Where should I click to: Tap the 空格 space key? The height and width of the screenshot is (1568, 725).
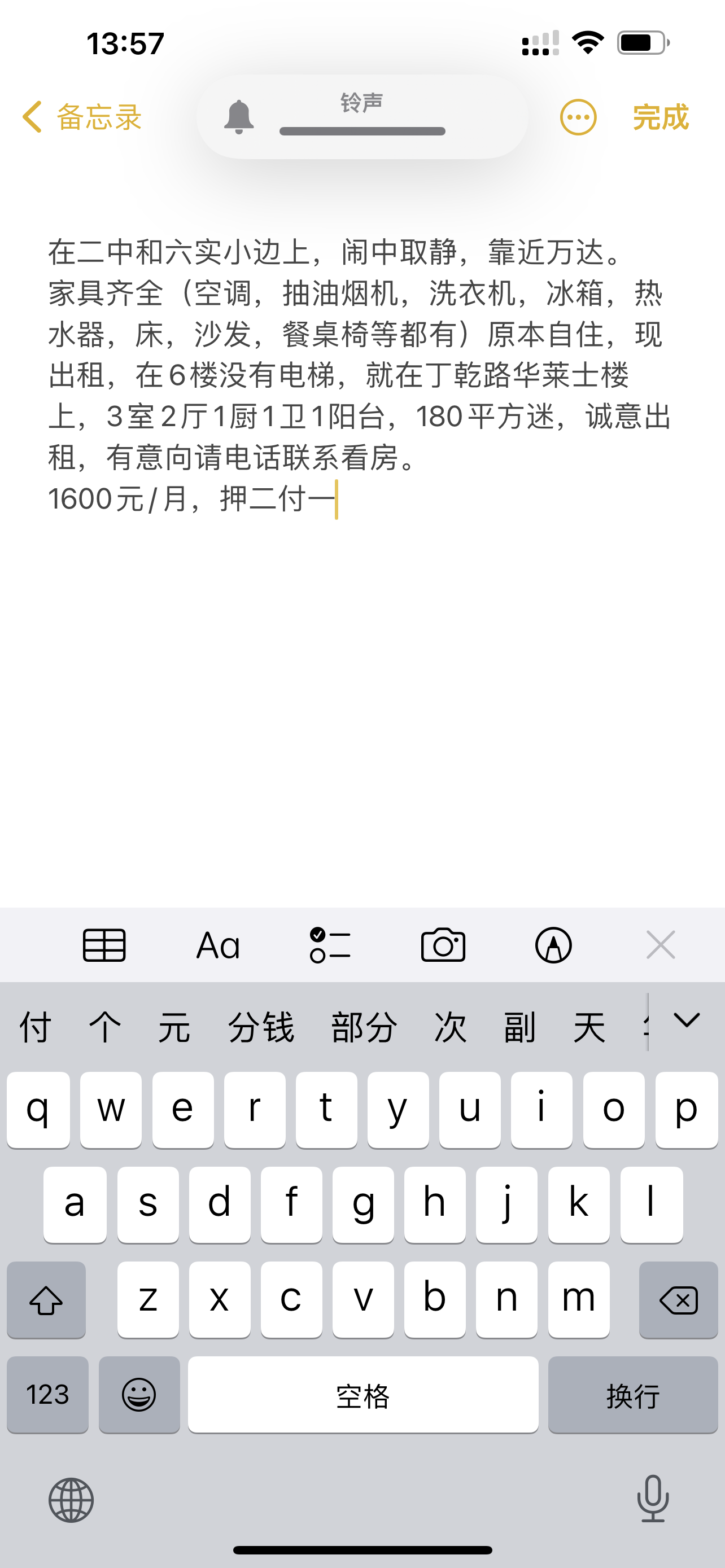pyautogui.click(x=363, y=1395)
